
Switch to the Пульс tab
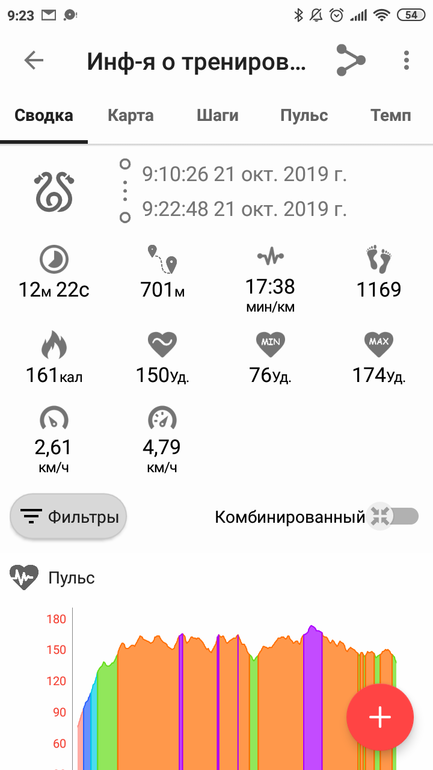tap(304, 116)
